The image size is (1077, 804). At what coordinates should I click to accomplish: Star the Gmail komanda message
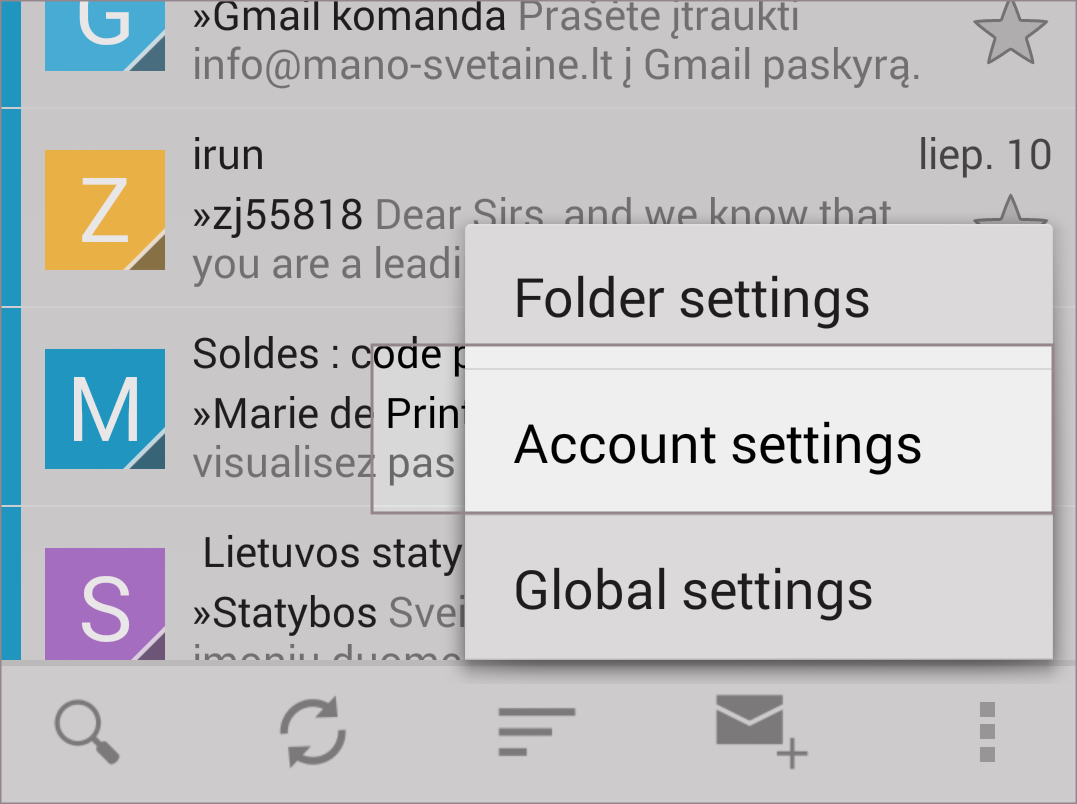point(1008,35)
